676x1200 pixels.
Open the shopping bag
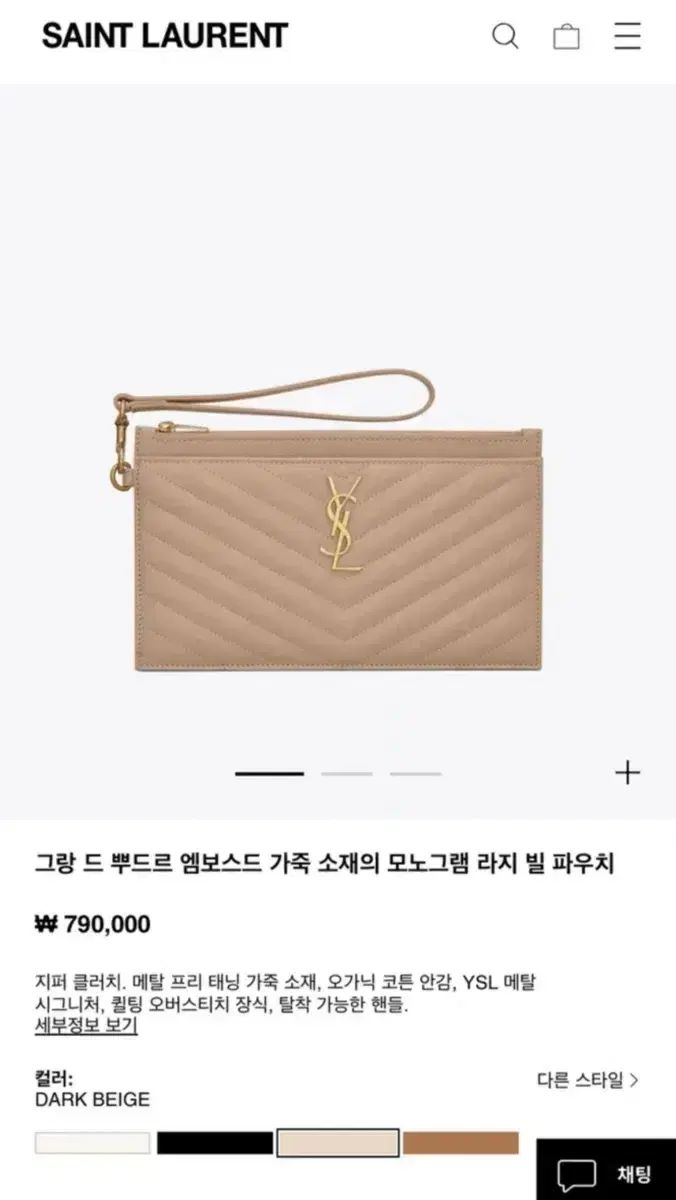(567, 37)
